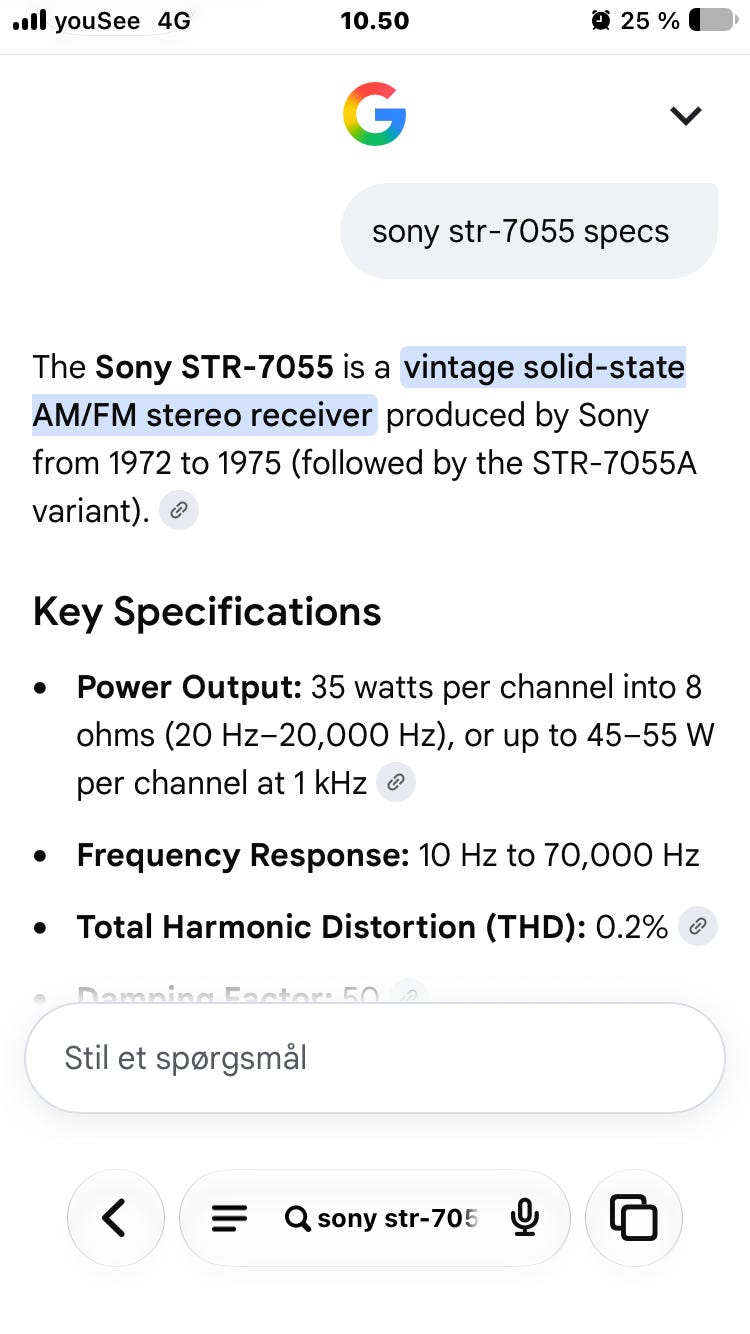Open the source link beside Power Output
750x1334 pixels.
[396, 783]
